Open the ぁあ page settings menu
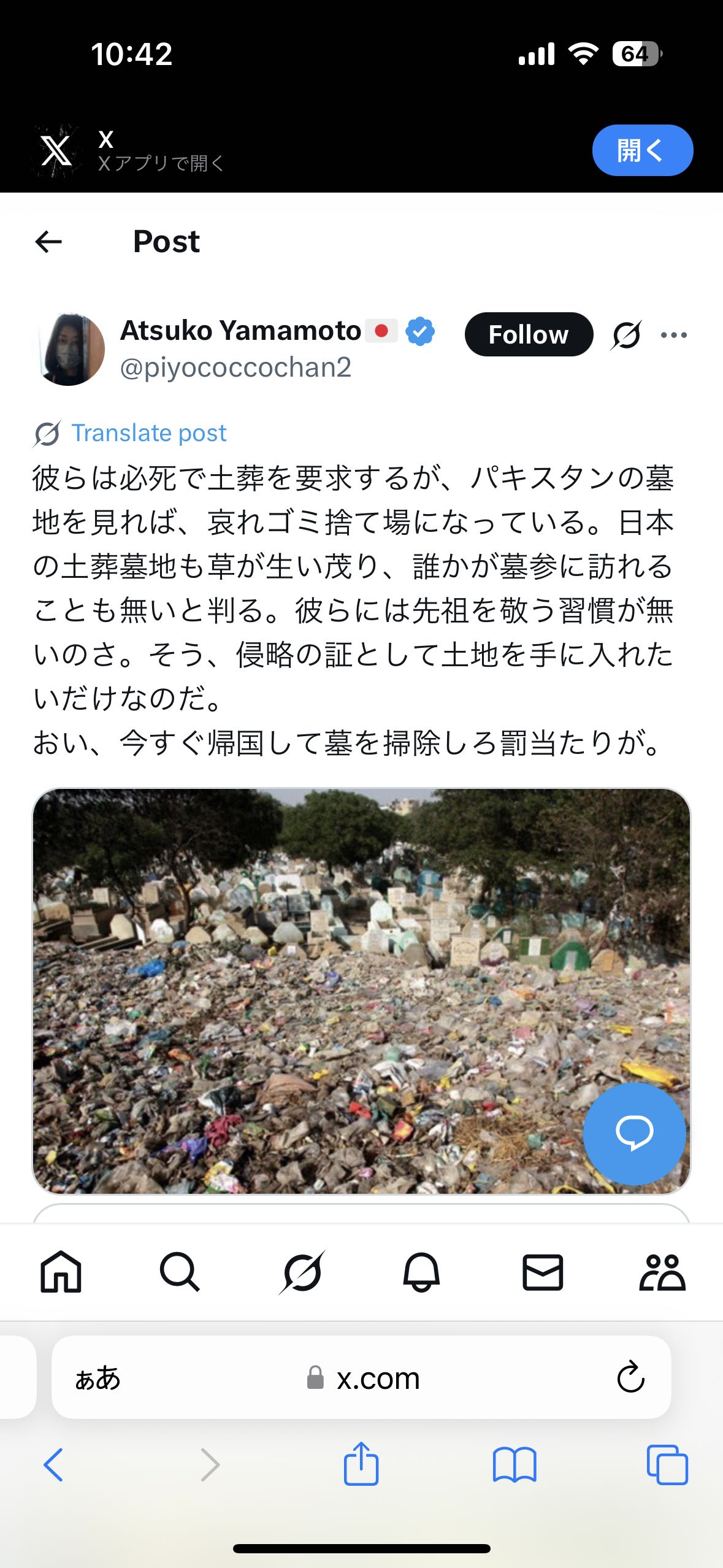The width and height of the screenshot is (723, 1568). [98, 1378]
